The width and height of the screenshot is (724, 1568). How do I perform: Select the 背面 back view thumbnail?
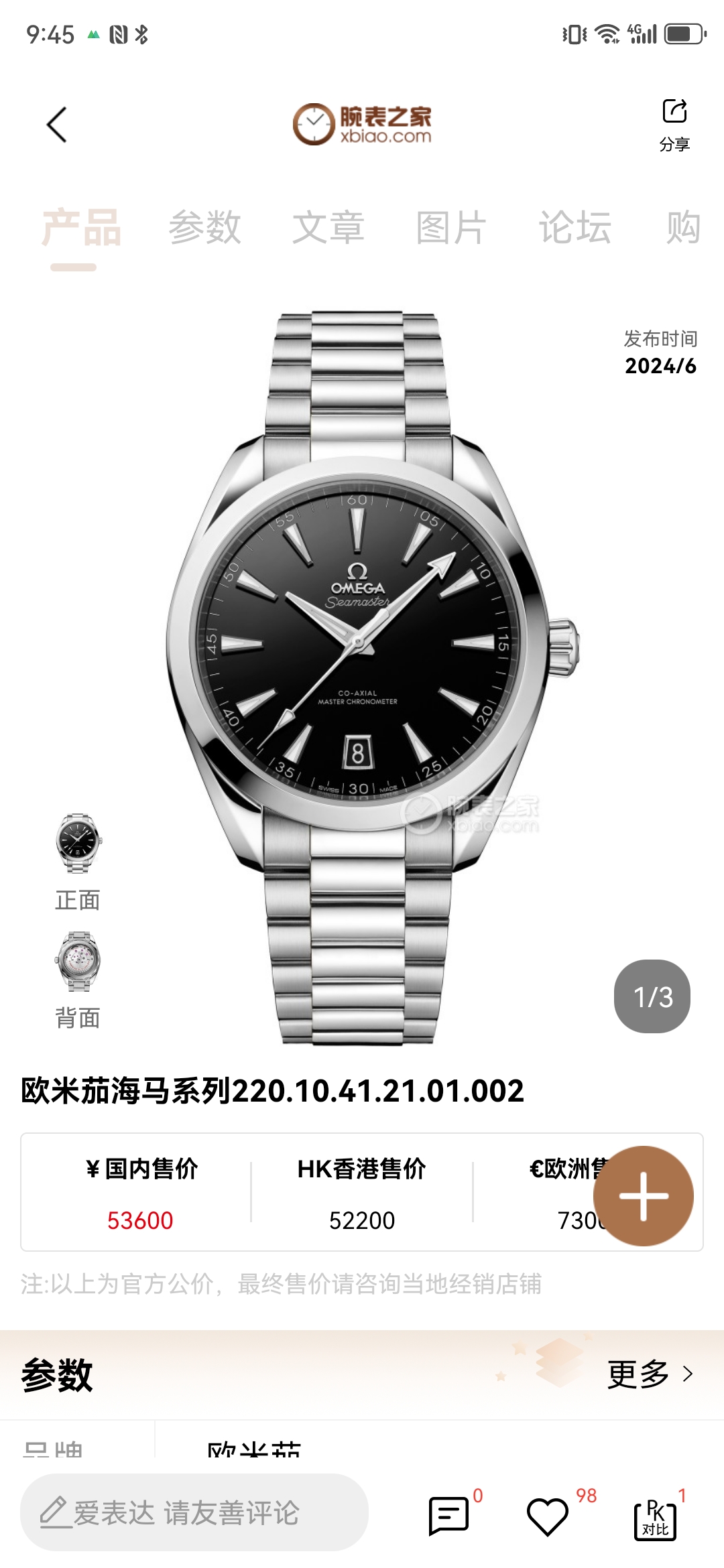pyautogui.click(x=78, y=962)
